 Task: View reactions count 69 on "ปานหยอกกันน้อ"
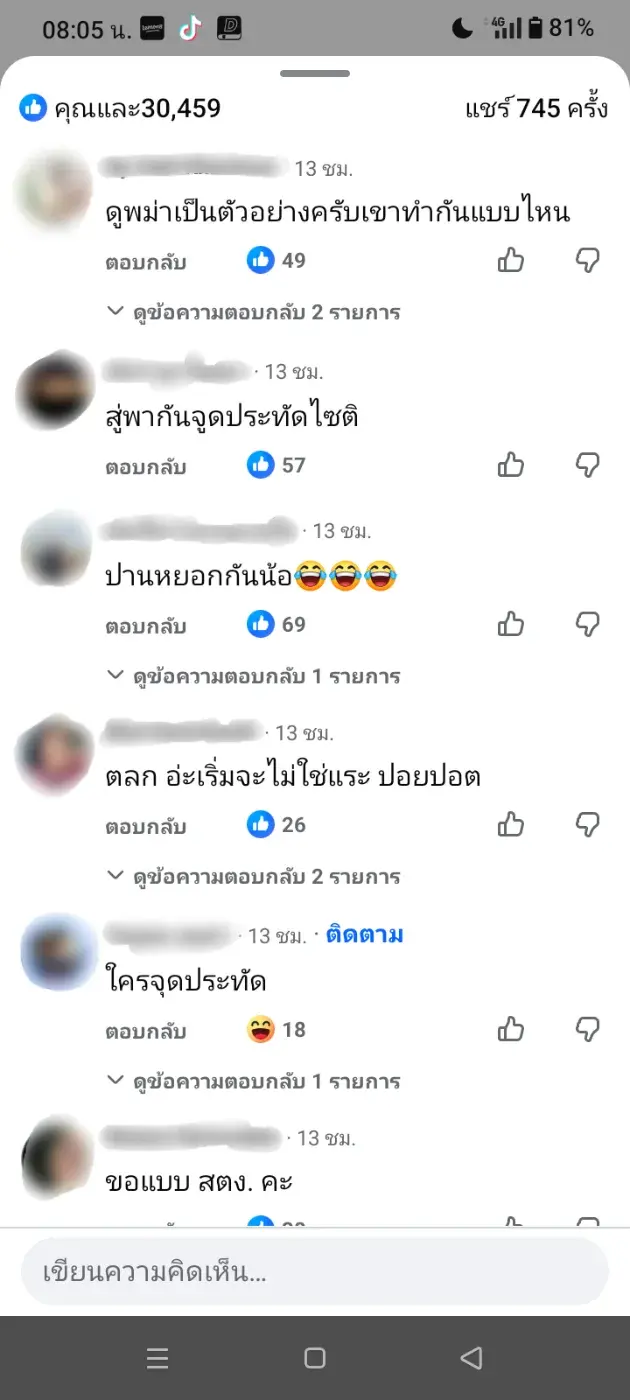(x=277, y=625)
